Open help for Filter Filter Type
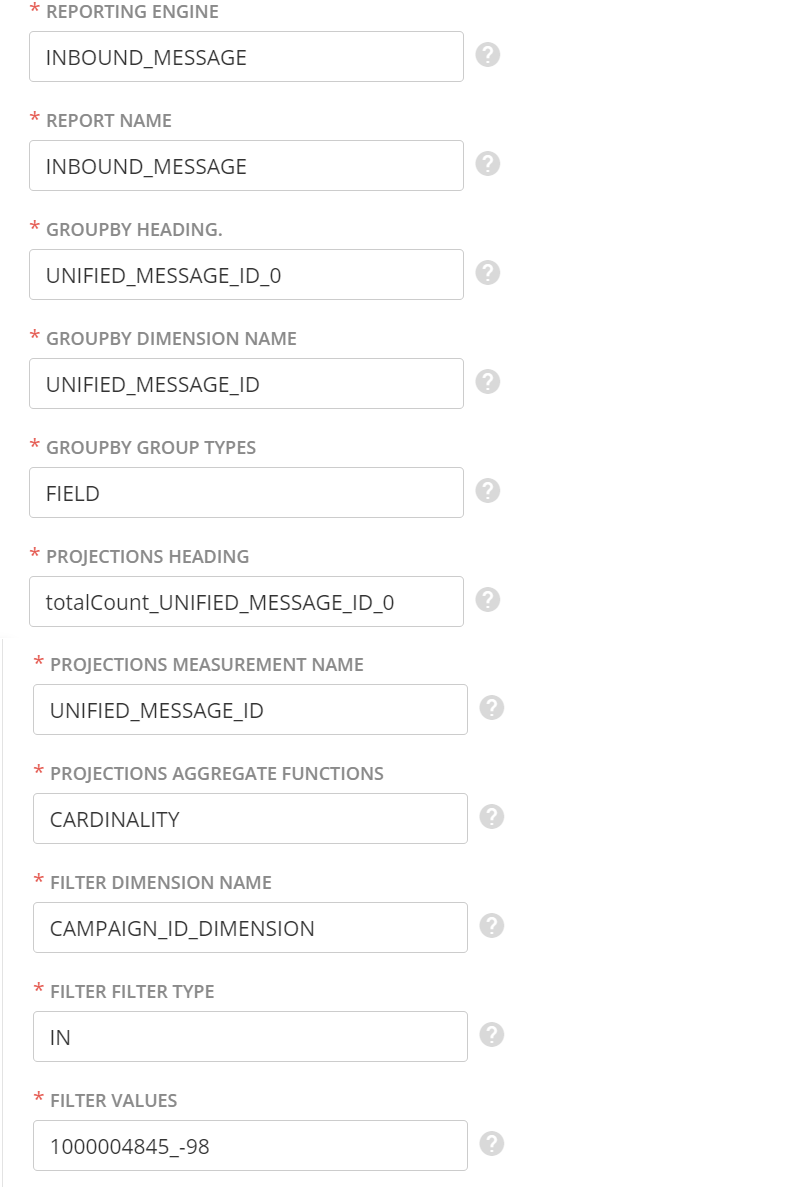The height and width of the screenshot is (1187, 786). click(x=493, y=1036)
